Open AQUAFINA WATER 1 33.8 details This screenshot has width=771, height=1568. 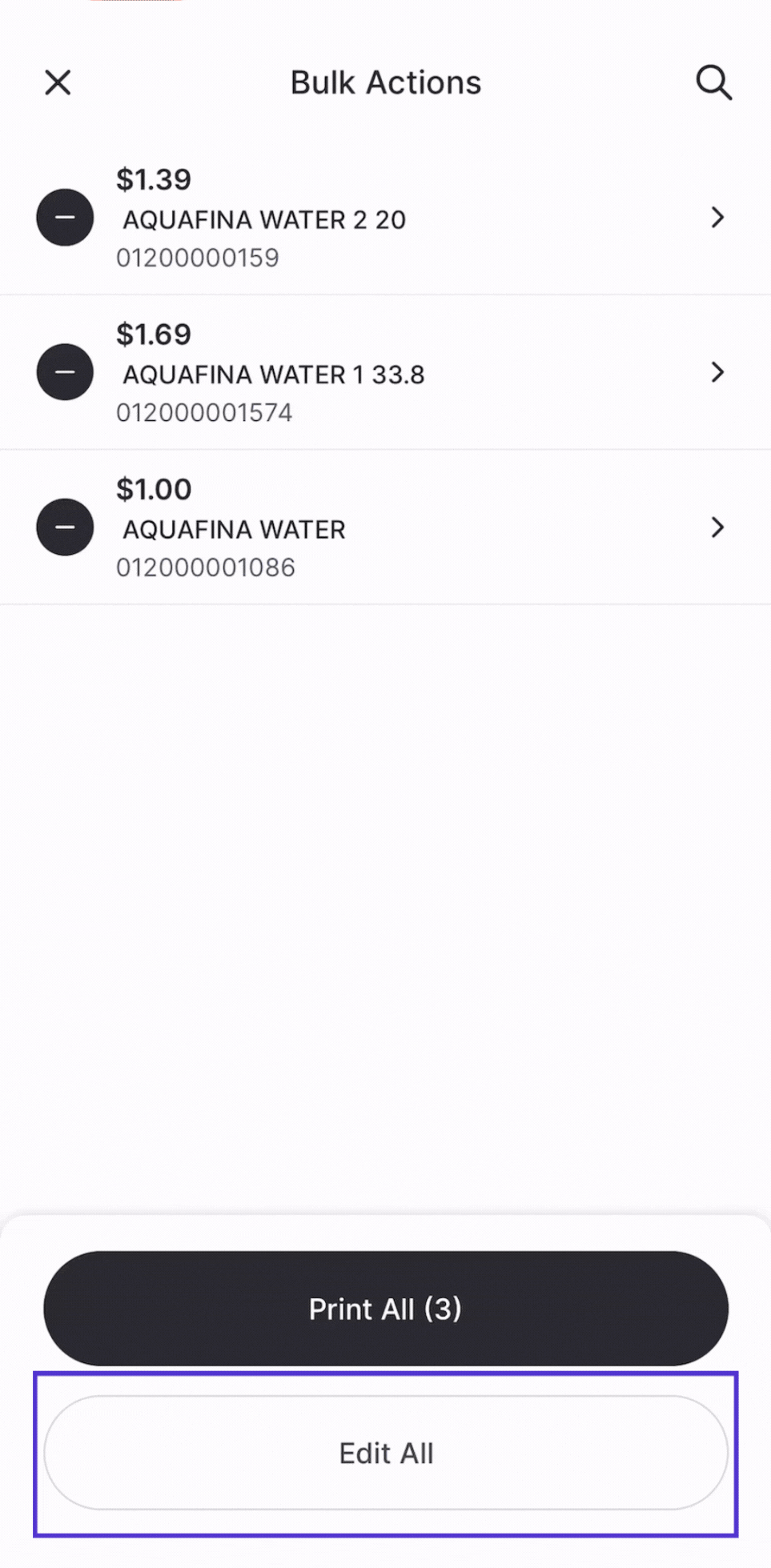(717, 372)
